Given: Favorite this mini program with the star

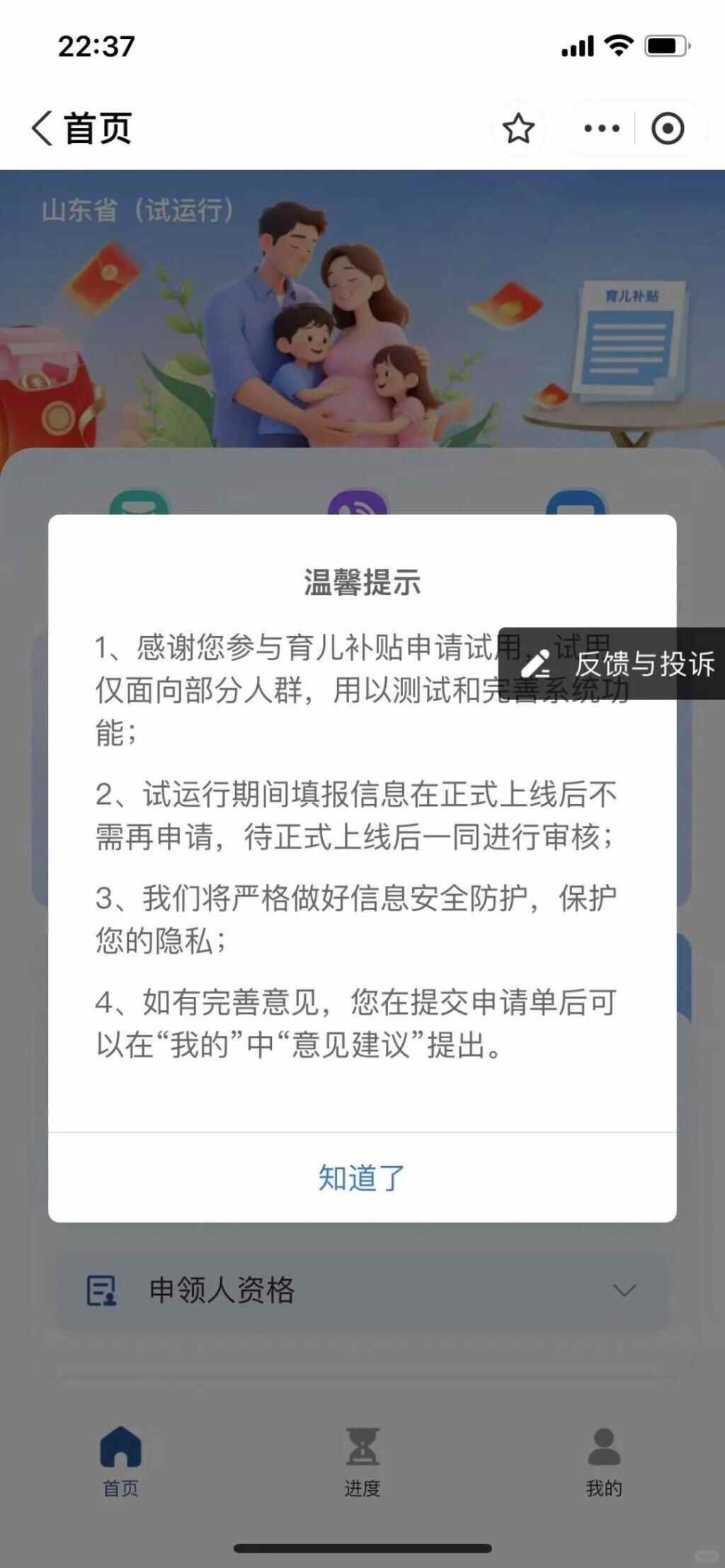Looking at the screenshot, I should [518, 129].
